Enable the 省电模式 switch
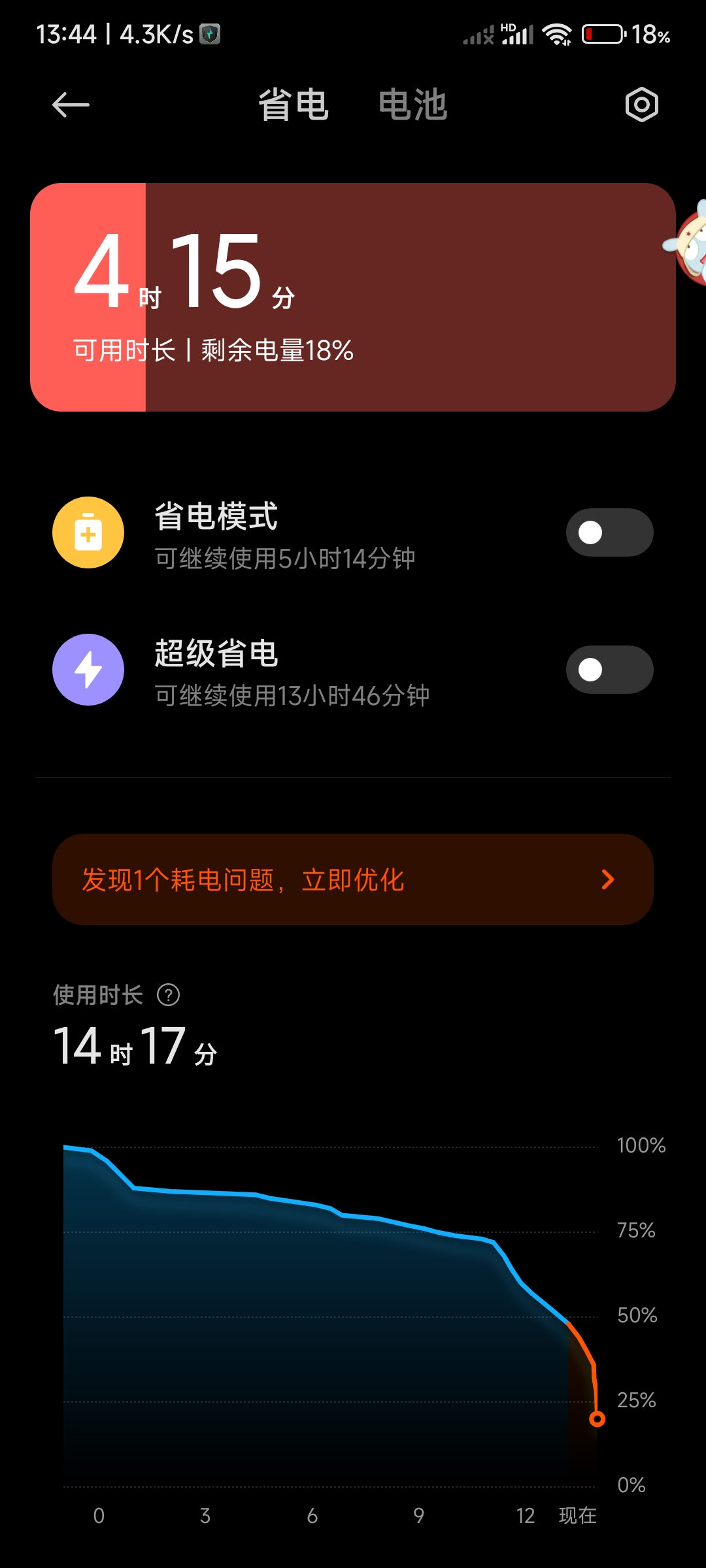This screenshot has height=1568, width=706. tap(609, 532)
